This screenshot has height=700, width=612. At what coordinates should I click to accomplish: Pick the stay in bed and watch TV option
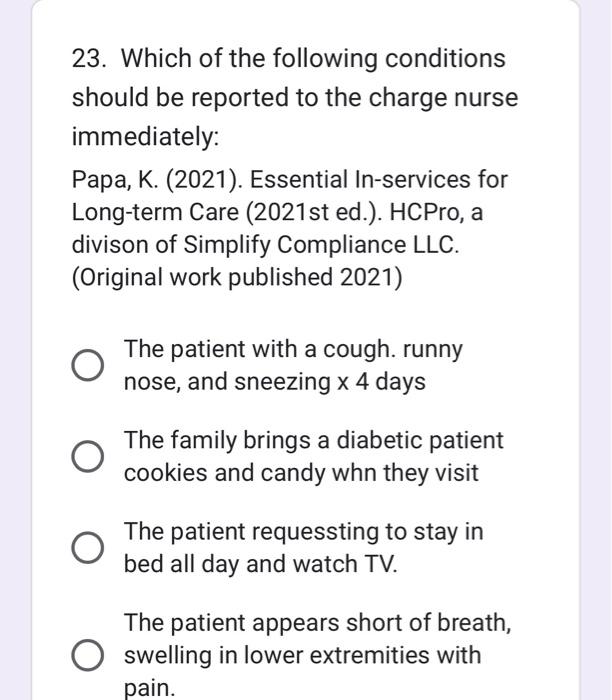[88, 548]
